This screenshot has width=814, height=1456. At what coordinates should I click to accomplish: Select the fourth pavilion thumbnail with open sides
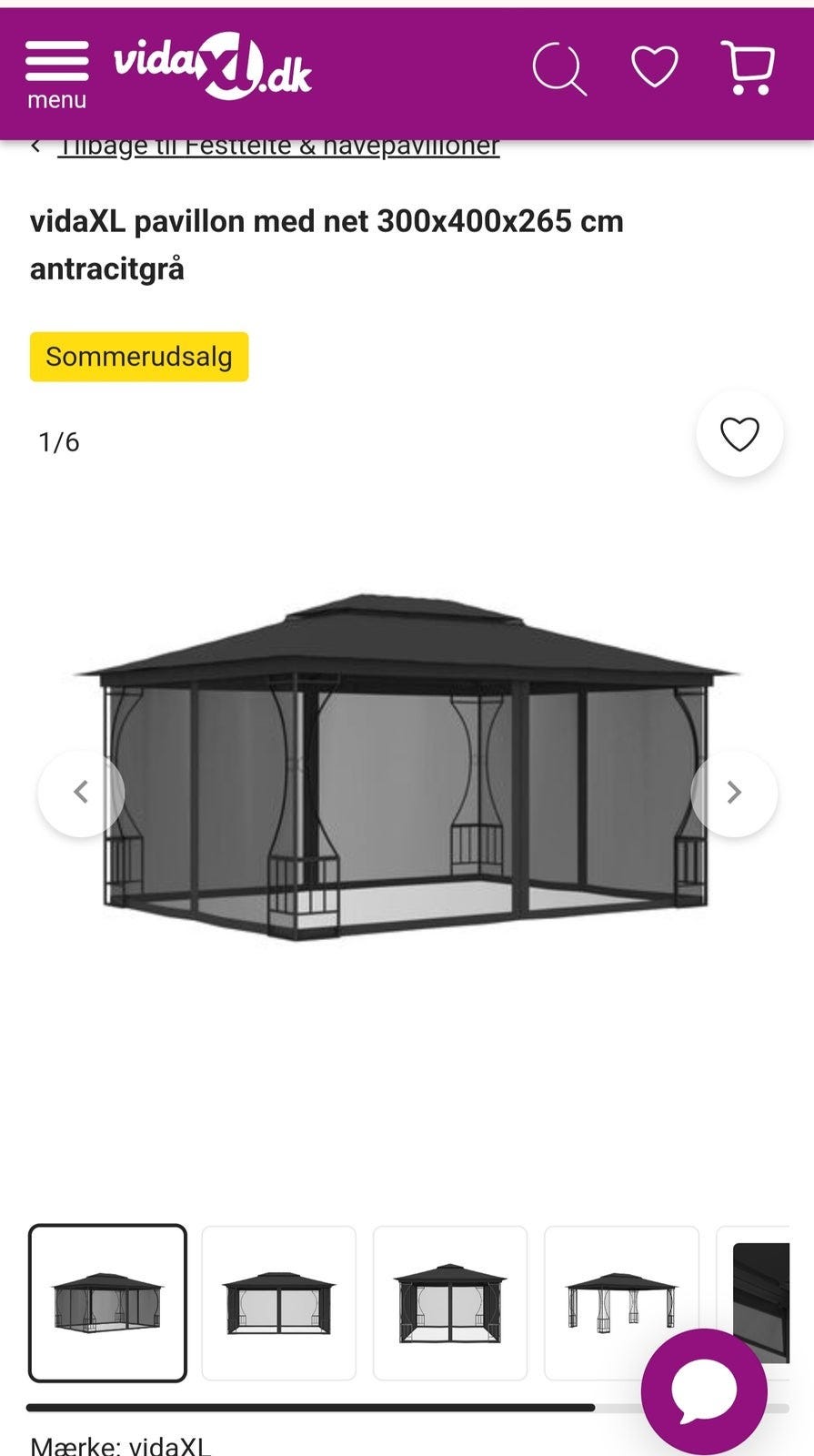click(x=621, y=1303)
